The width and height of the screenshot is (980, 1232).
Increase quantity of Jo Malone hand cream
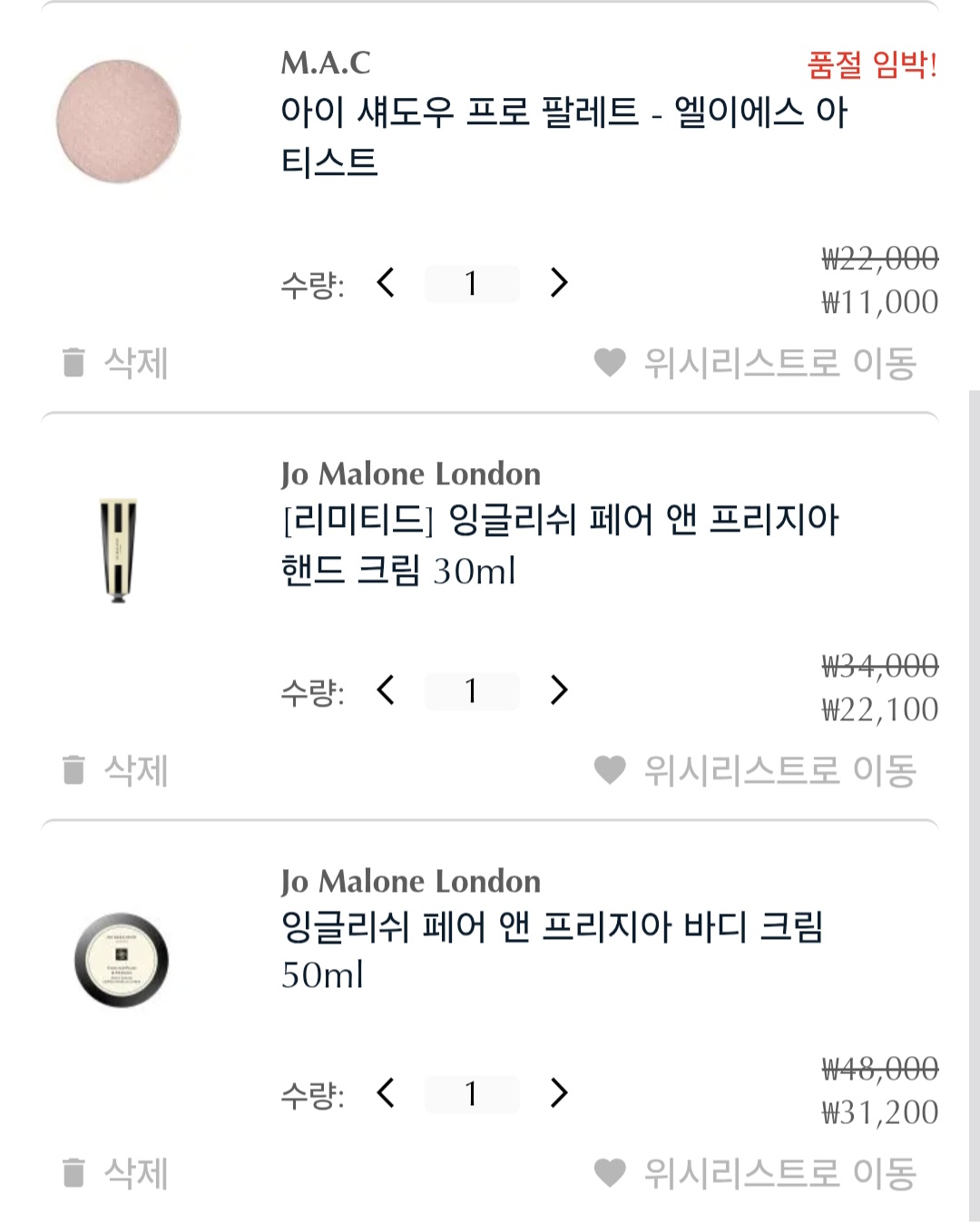point(559,690)
